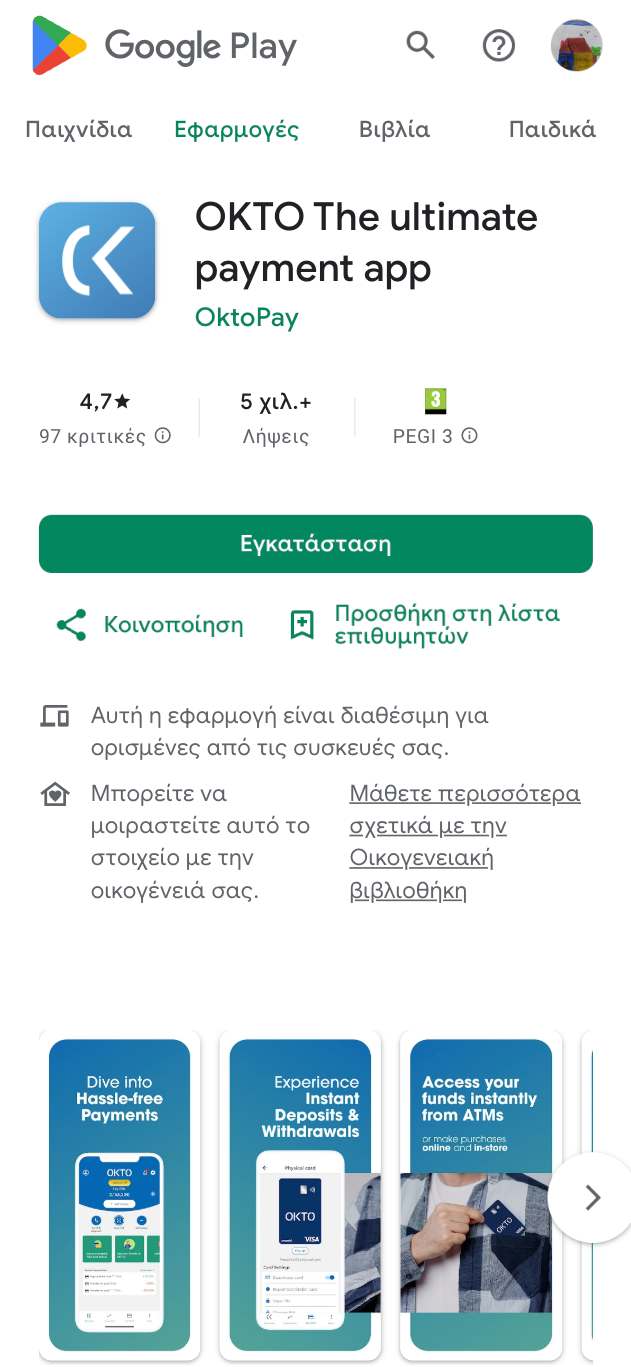Switch to the Παιδικά tab
The image size is (631, 1367).
pos(552,129)
